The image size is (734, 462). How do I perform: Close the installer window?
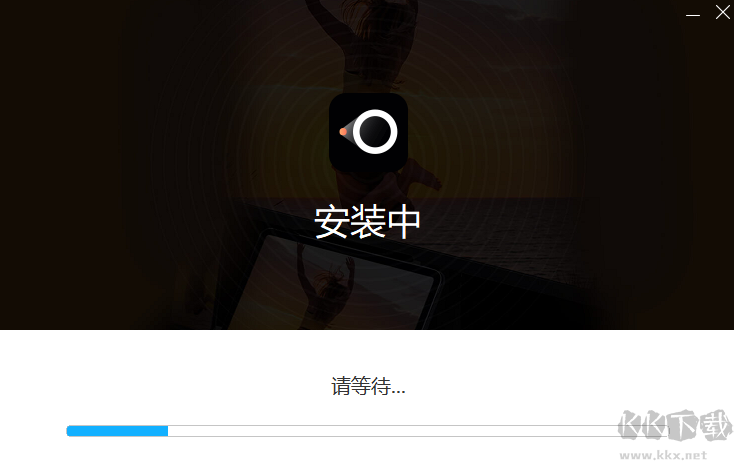coord(722,12)
